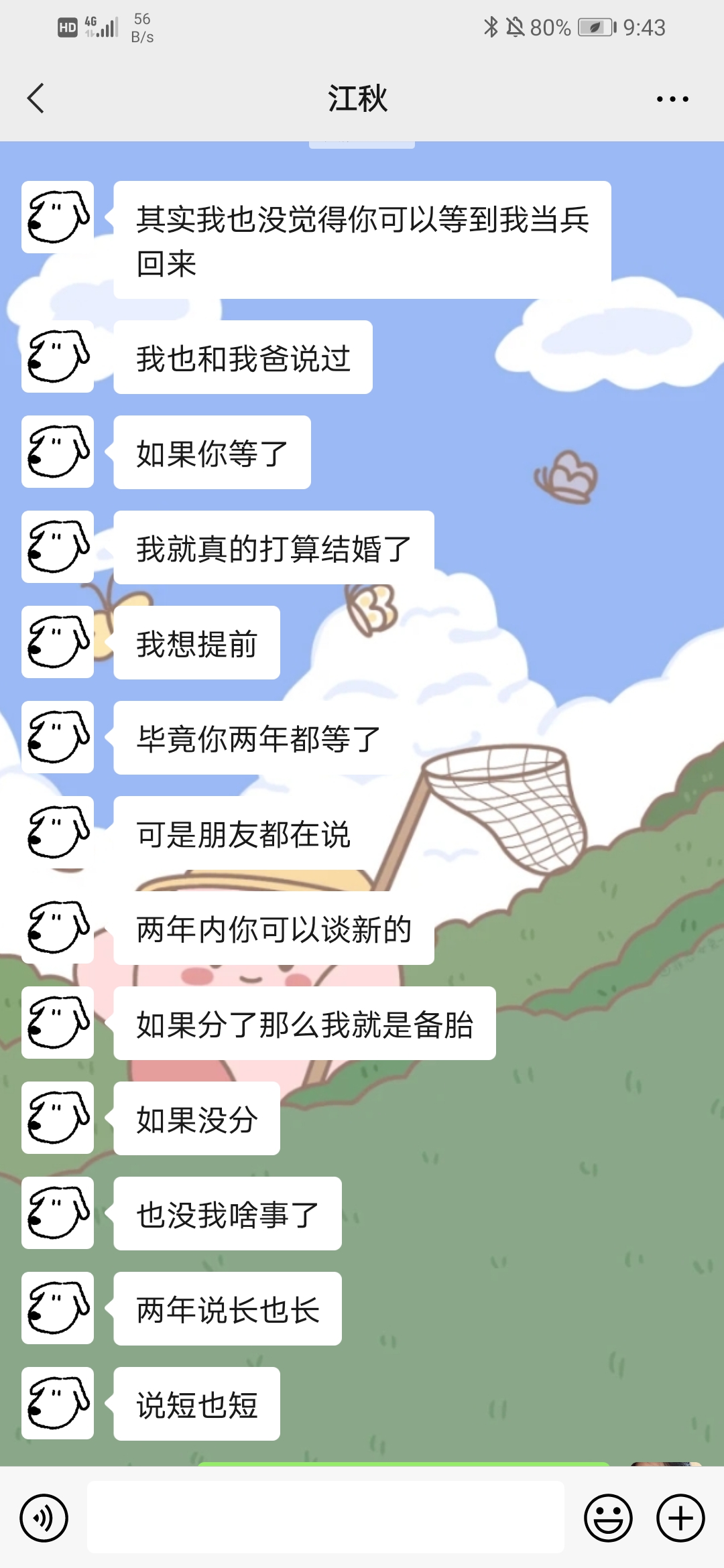
Task: Tap the battery indicator
Action: coord(594,27)
